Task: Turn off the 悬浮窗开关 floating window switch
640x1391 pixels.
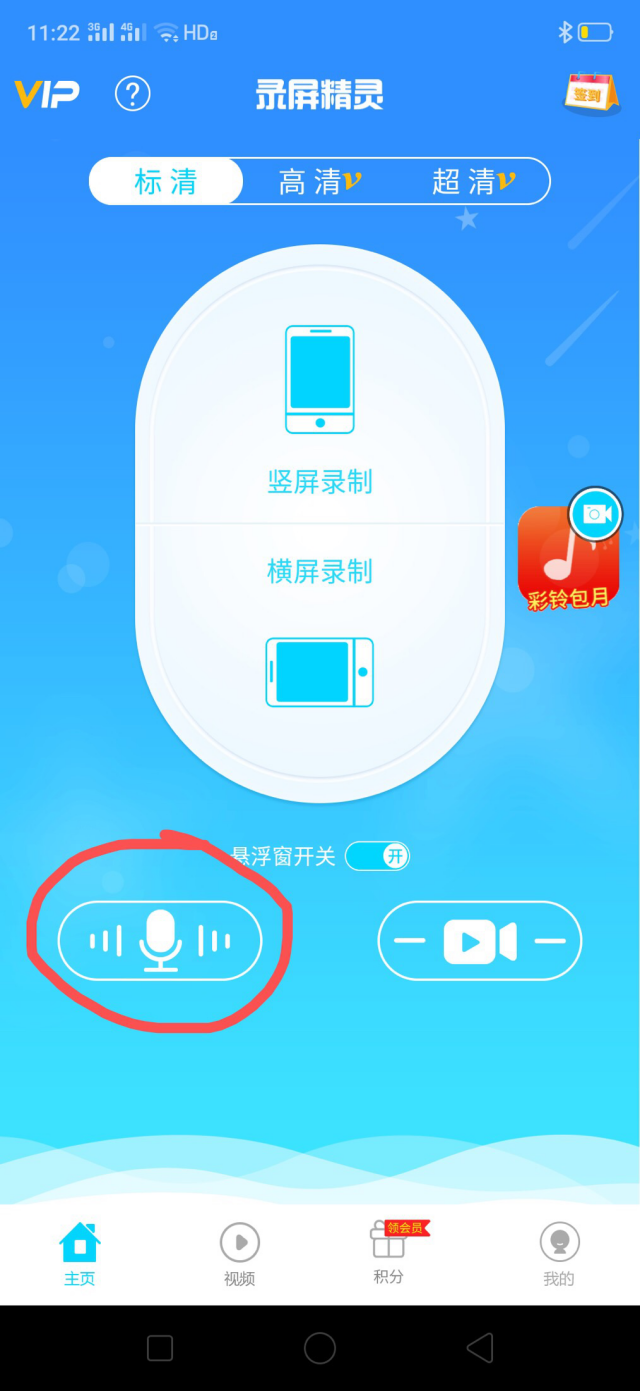Action: click(x=378, y=856)
